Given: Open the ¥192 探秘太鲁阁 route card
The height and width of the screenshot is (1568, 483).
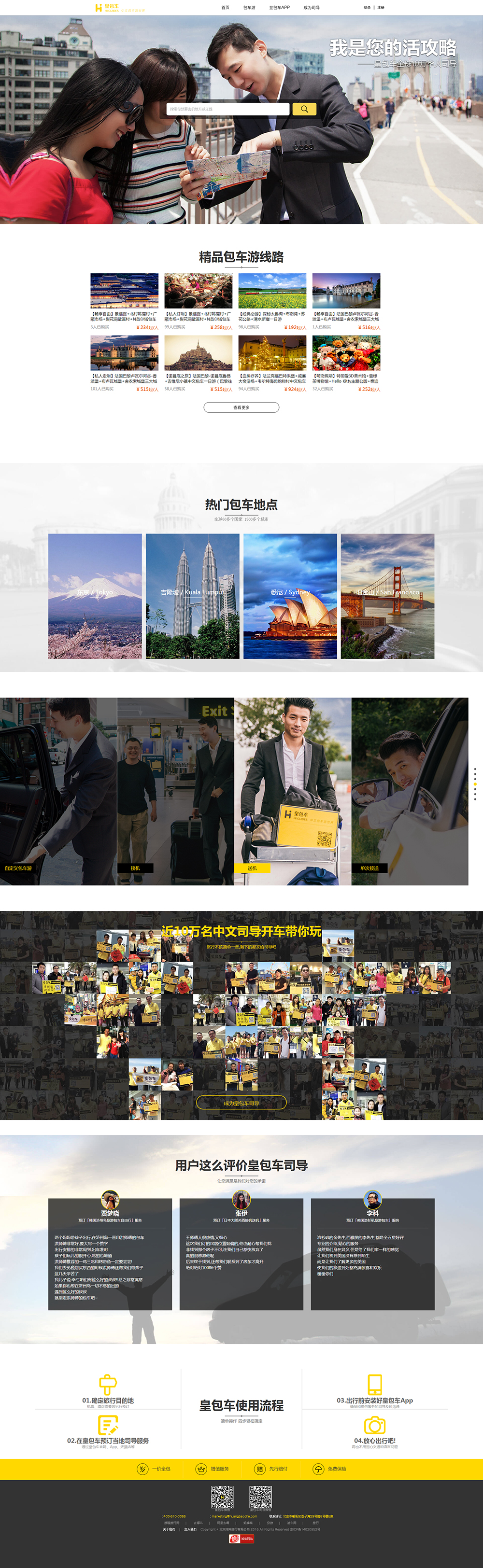Looking at the screenshot, I should pyautogui.click(x=272, y=301).
